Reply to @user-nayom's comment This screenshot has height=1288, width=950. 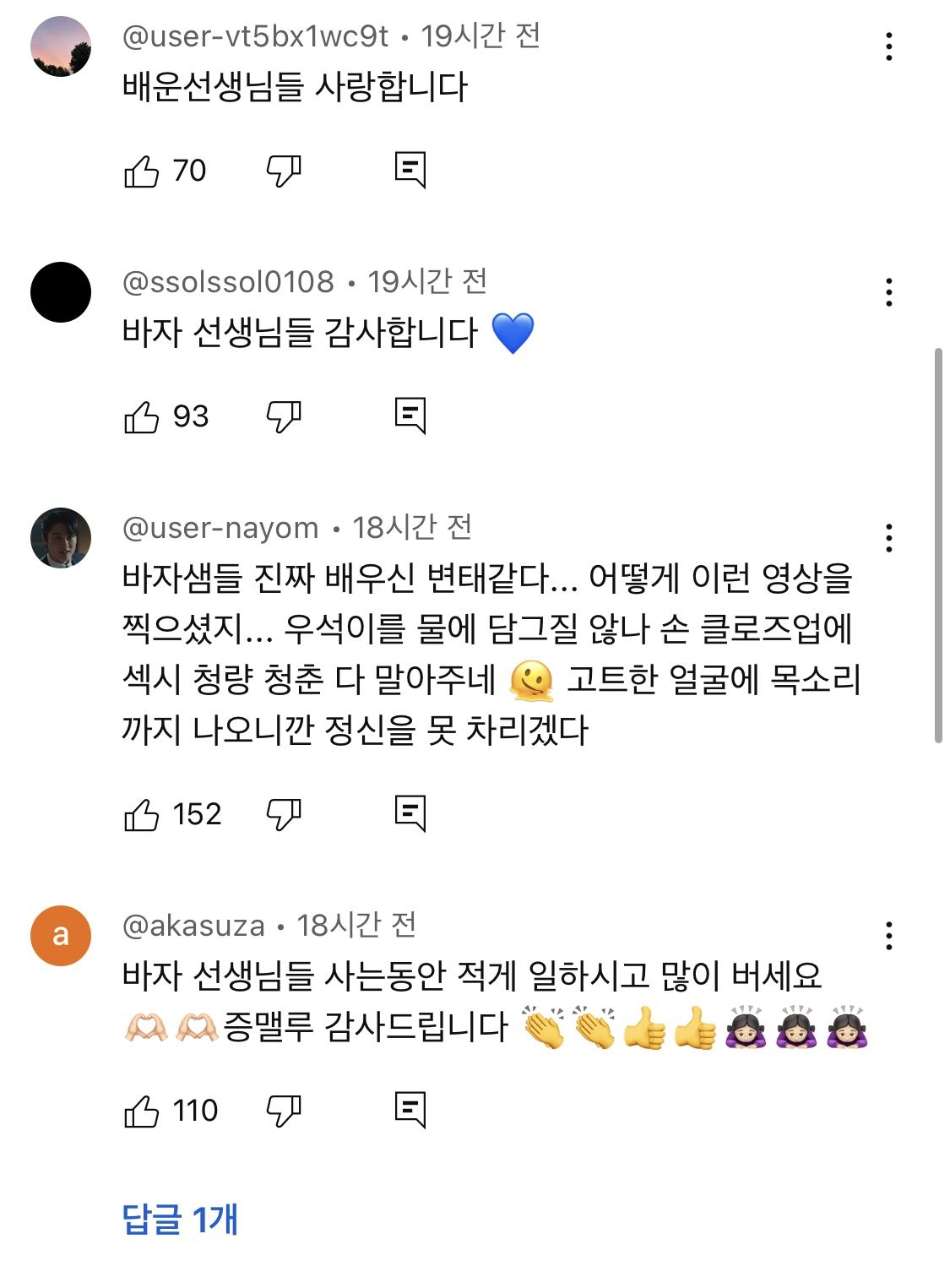pos(410,813)
